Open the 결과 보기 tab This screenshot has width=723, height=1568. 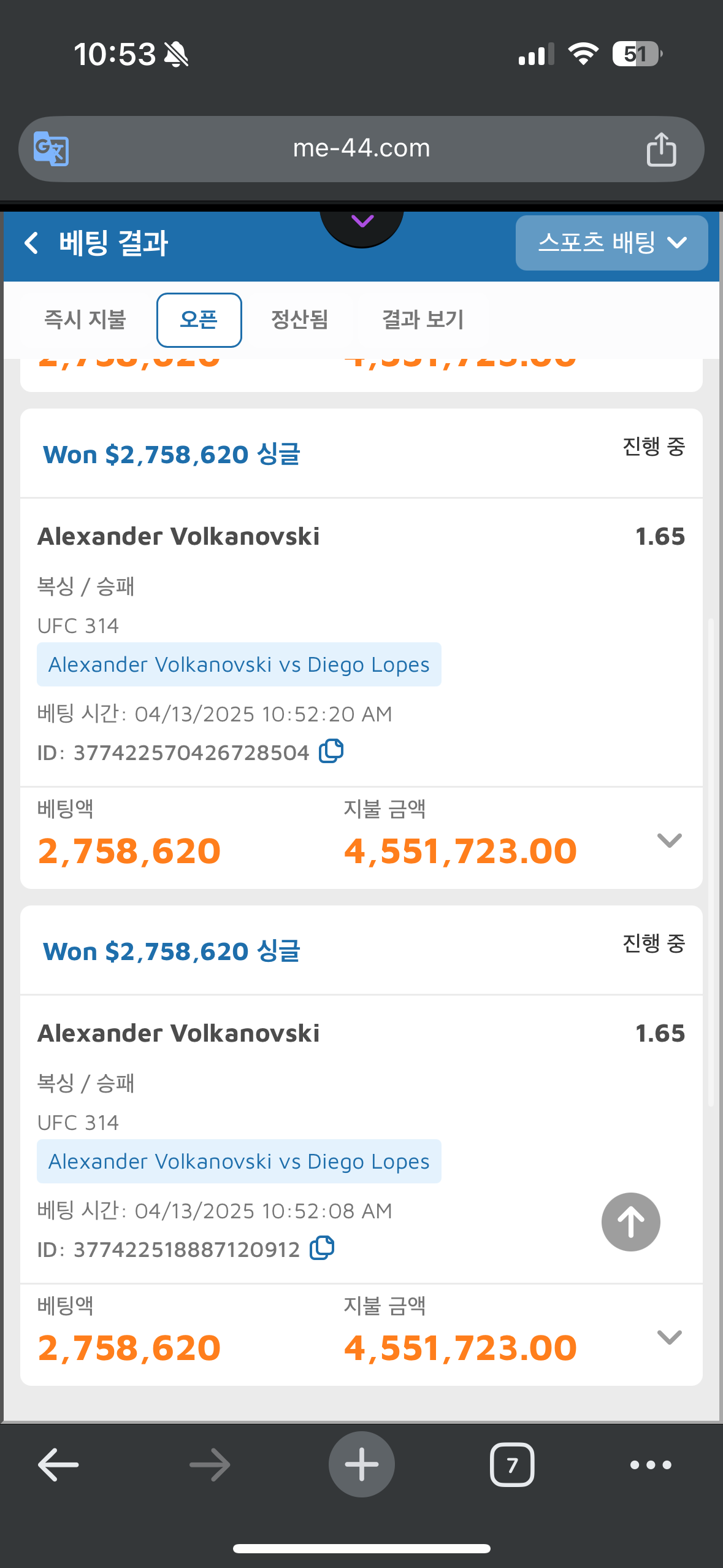(423, 320)
